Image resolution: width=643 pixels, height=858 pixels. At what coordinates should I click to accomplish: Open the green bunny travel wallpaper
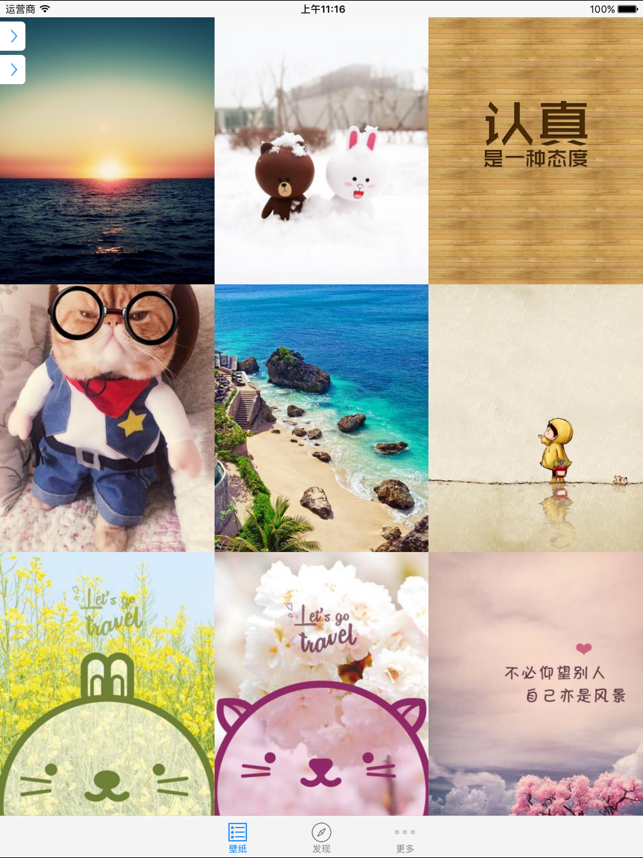tap(107, 684)
